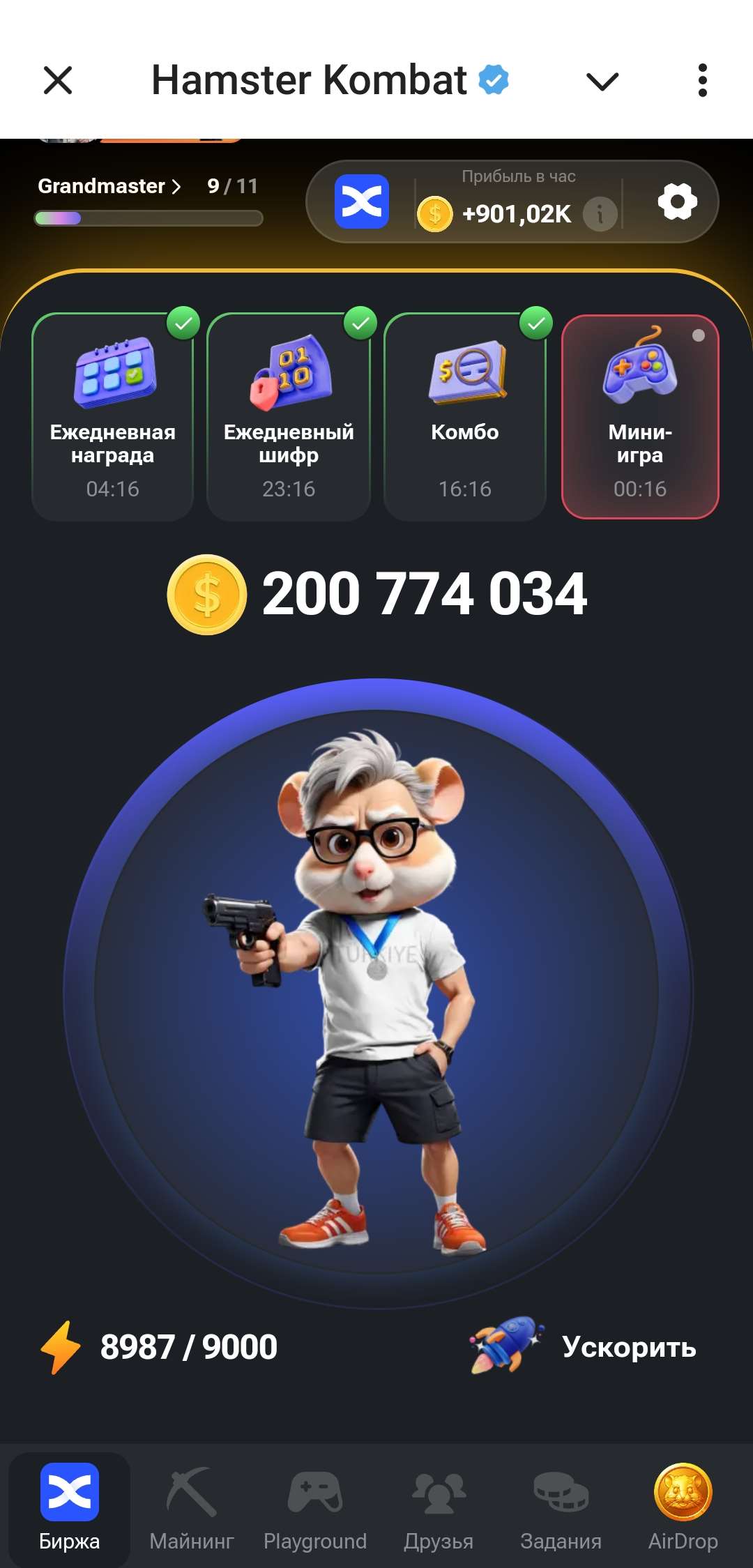Click the blue exchange logo near profit
Image resolution: width=753 pixels, height=1568 pixels.
362,202
